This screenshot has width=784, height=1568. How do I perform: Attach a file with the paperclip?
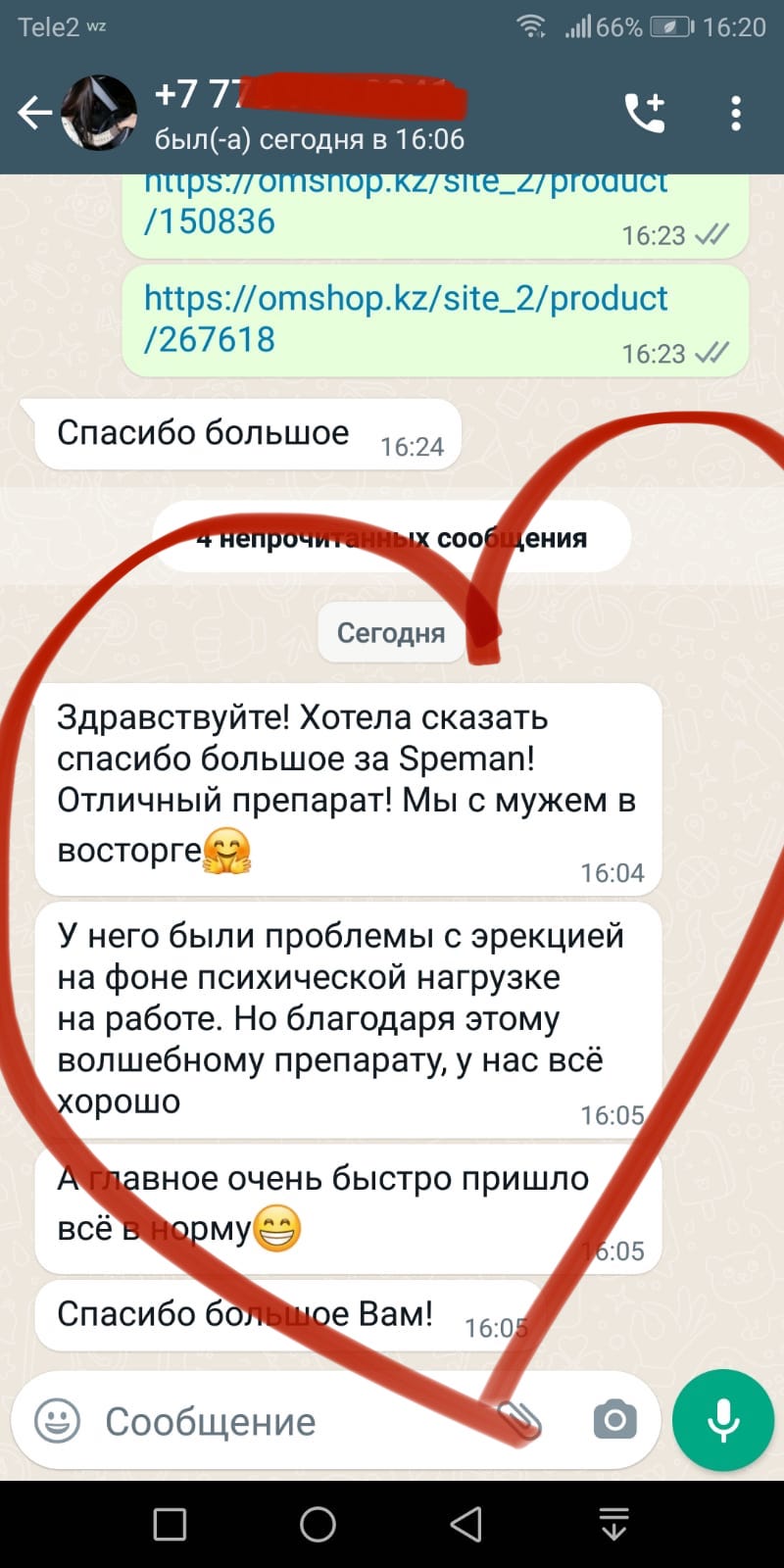point(519,1420)
